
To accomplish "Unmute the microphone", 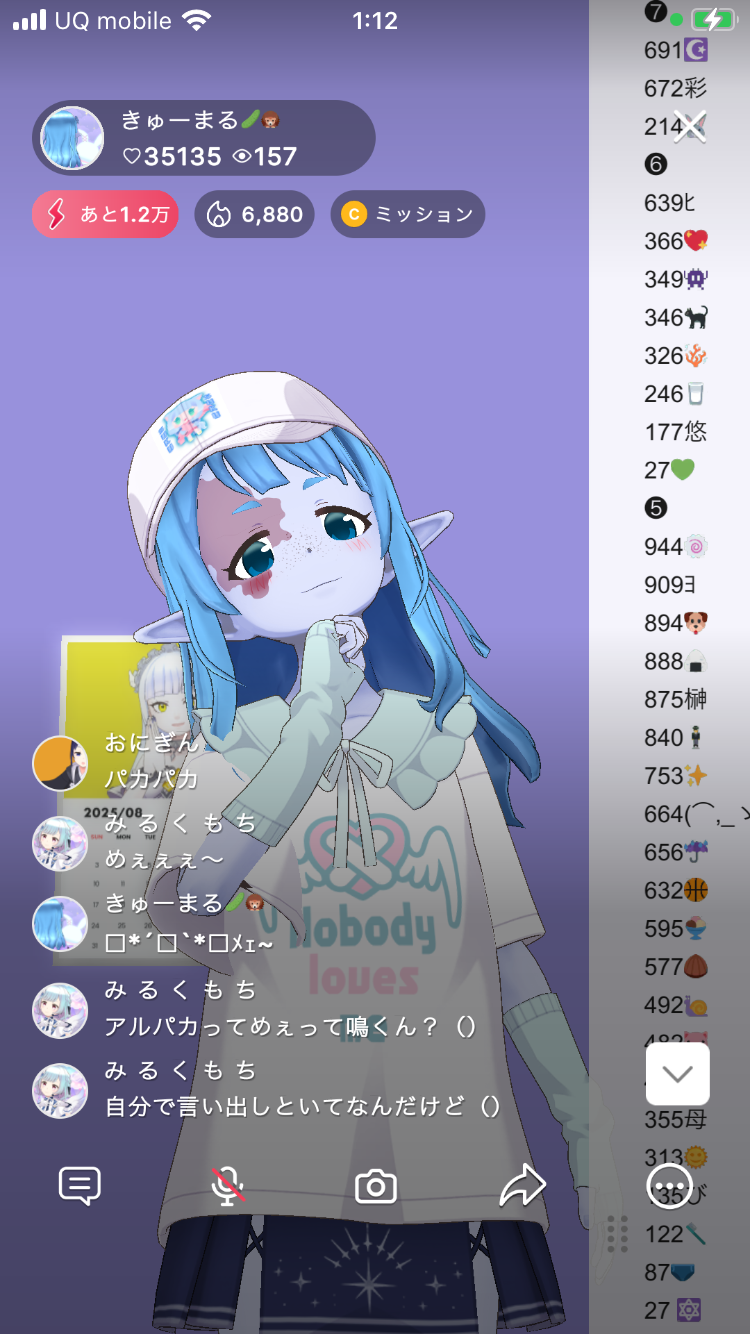I will 228,1186.
